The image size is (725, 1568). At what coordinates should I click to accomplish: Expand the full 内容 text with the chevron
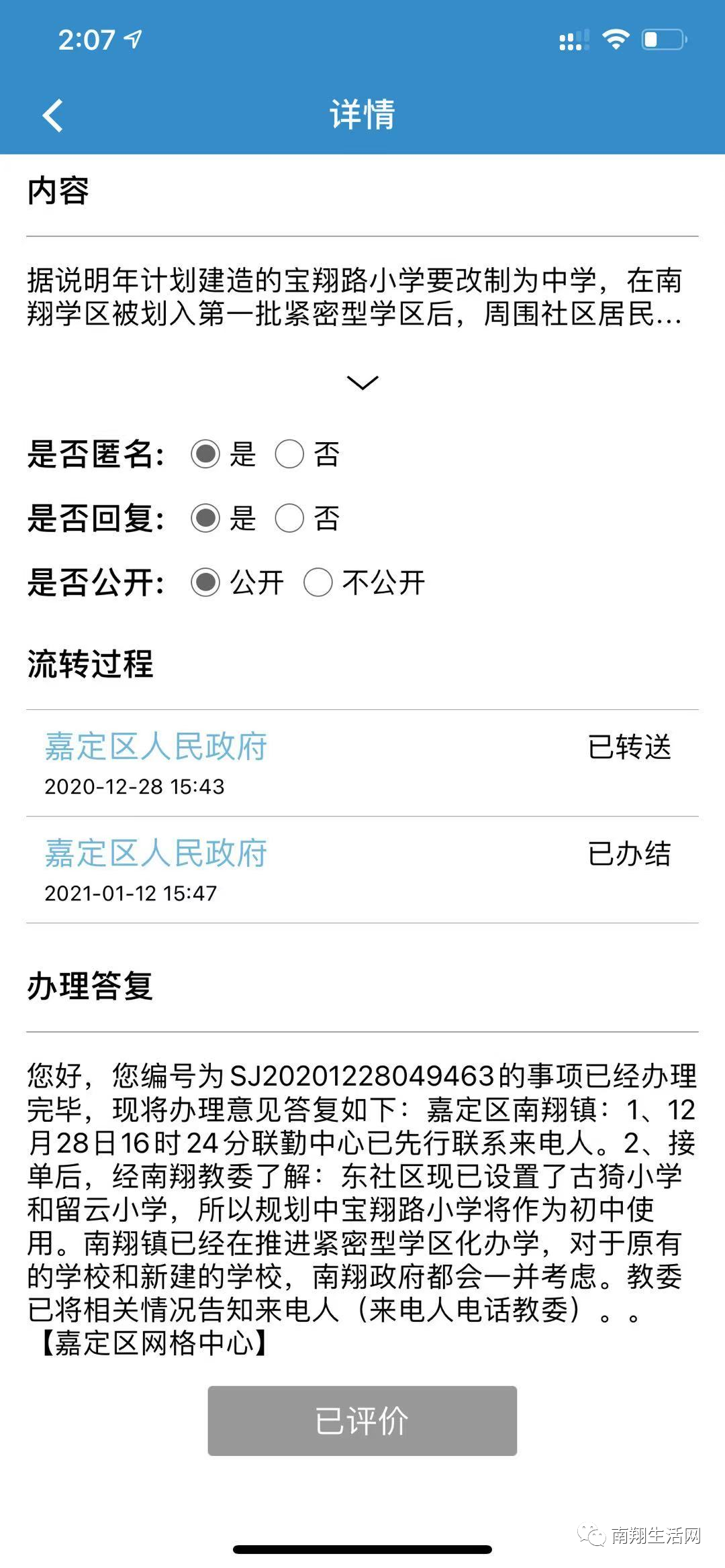coord(362,382)
